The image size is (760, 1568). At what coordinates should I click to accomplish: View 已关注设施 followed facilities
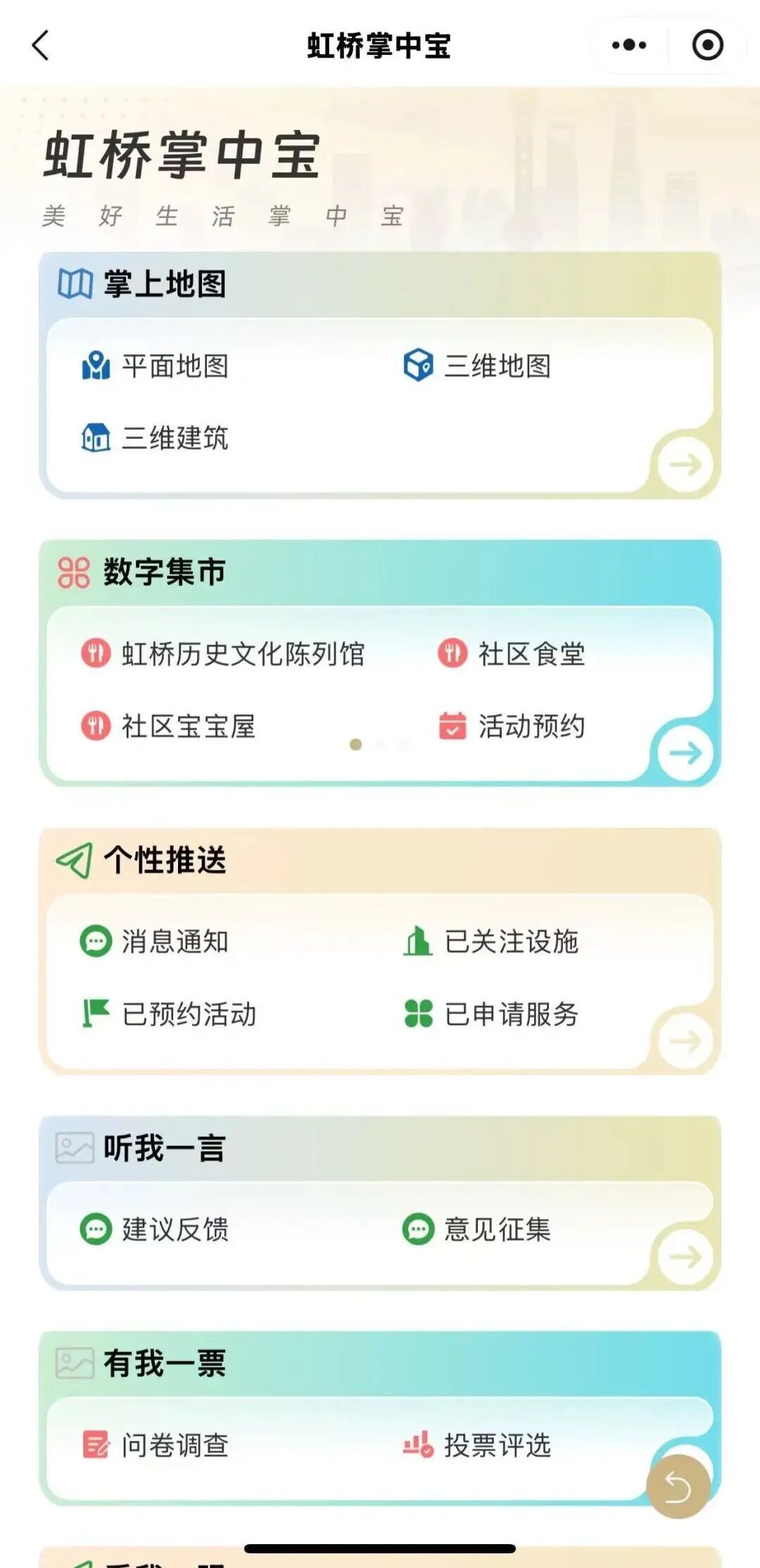(491, 942)
